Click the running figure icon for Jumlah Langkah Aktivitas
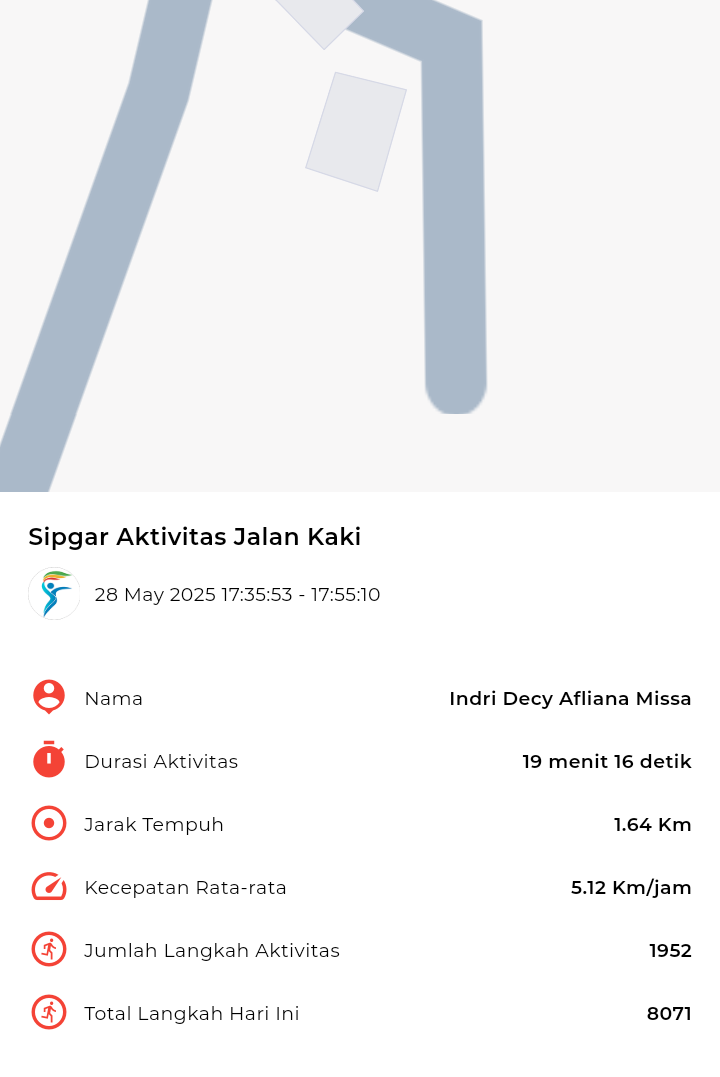720x1077 pixels. pos(48,949)
